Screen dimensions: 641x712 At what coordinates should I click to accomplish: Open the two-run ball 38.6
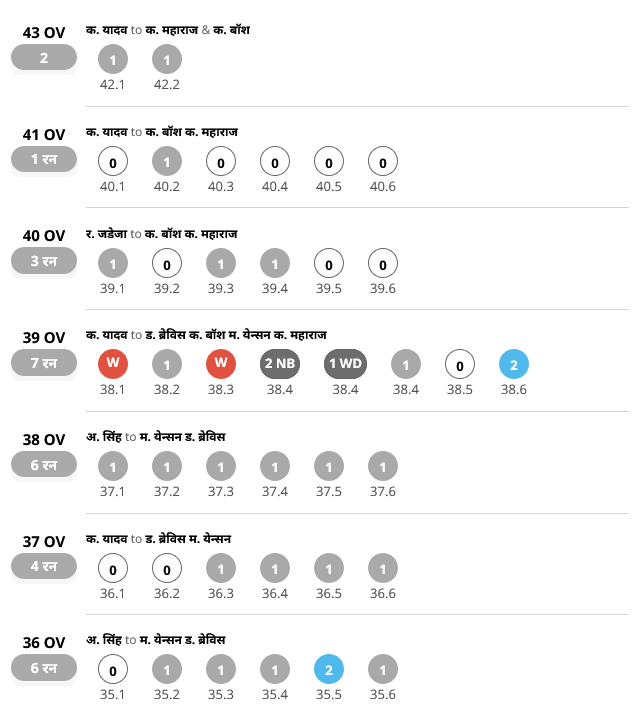pyautogui.click(x=513, y=364)
